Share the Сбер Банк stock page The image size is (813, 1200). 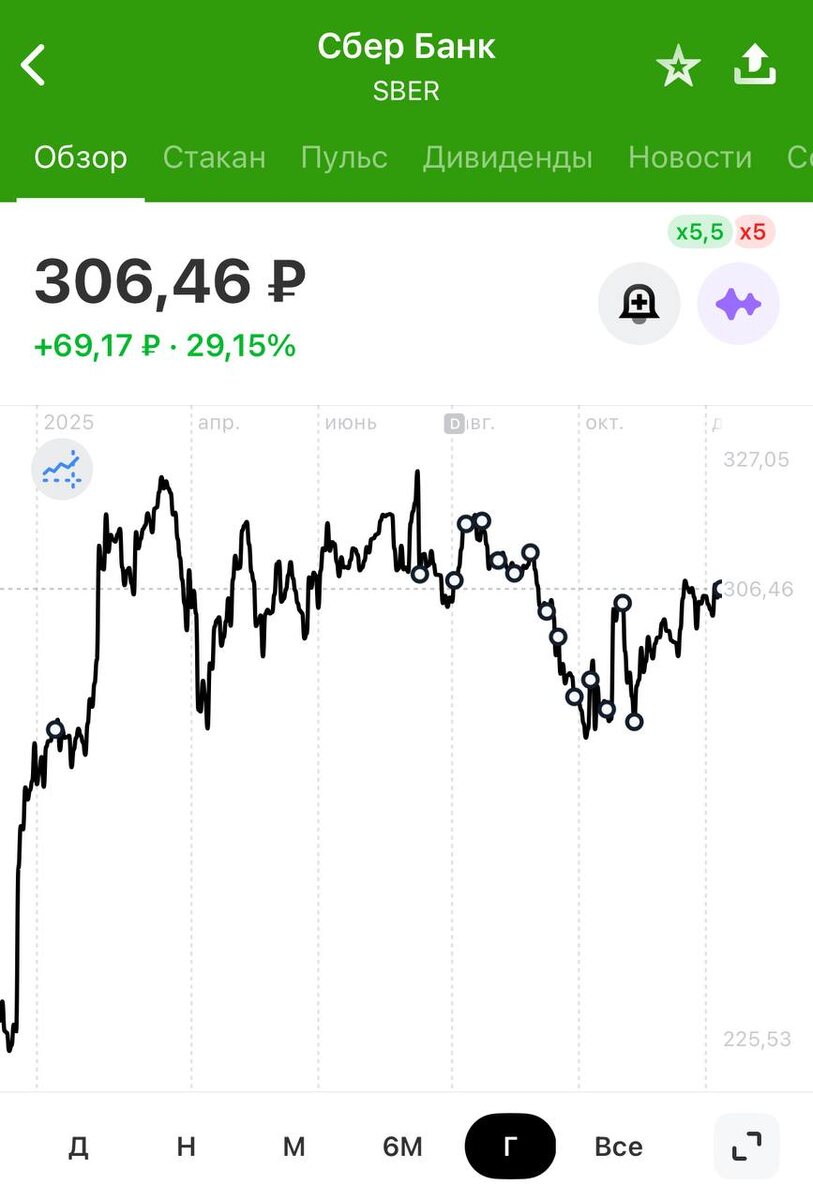coord(755,66)
